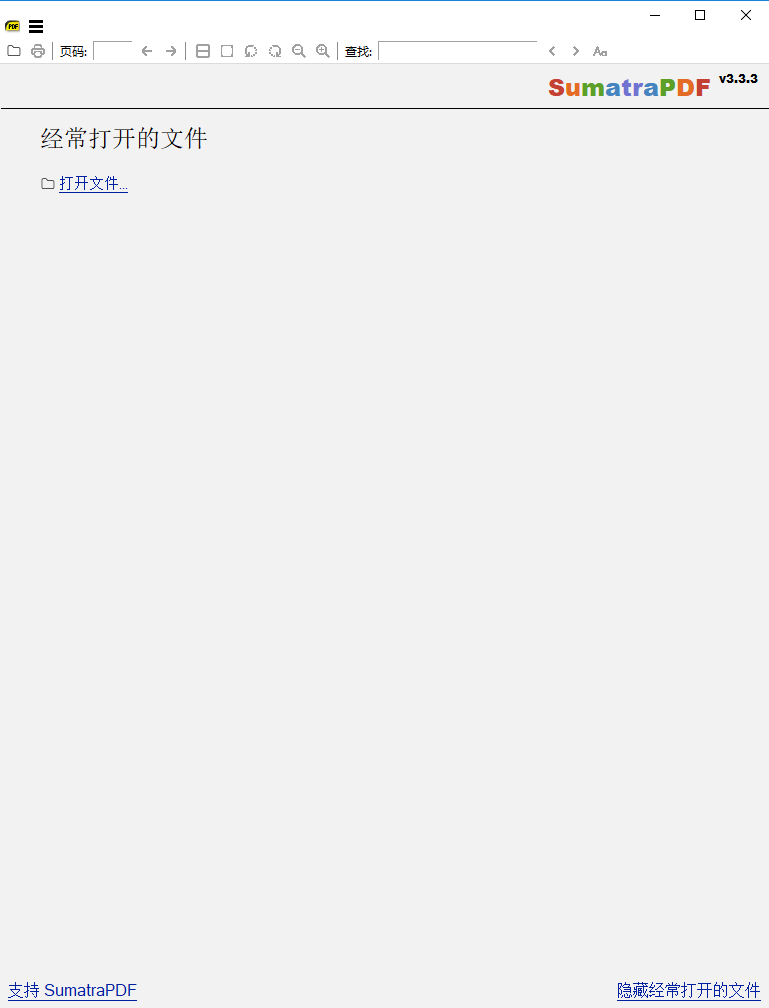The width and height of the screenshot is (769, 1008).
Task: Open the hamburger menu
Action: (x=36, y=26)
